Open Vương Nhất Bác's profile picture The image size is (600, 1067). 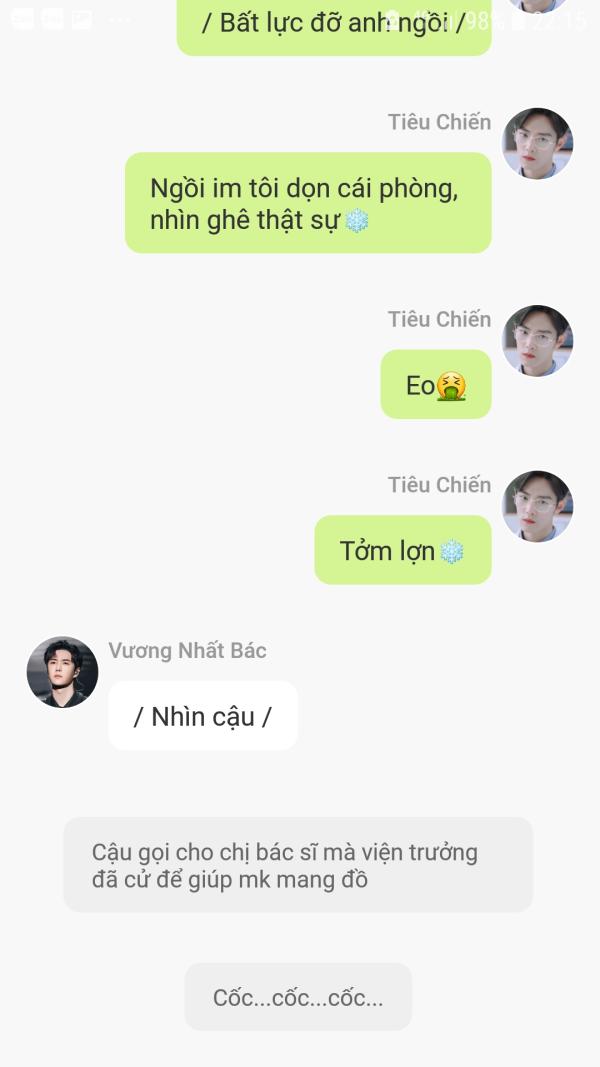click(x=62, y=672)
